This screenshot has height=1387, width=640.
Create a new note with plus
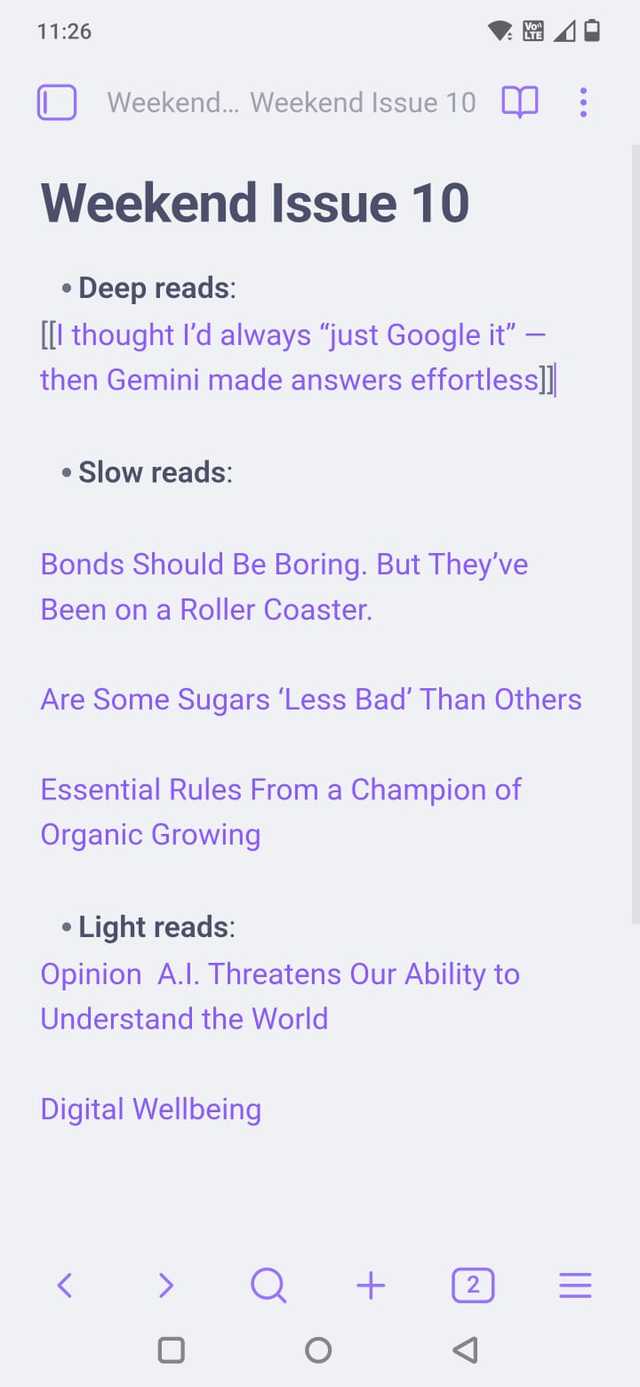[x=371, y=1285]
